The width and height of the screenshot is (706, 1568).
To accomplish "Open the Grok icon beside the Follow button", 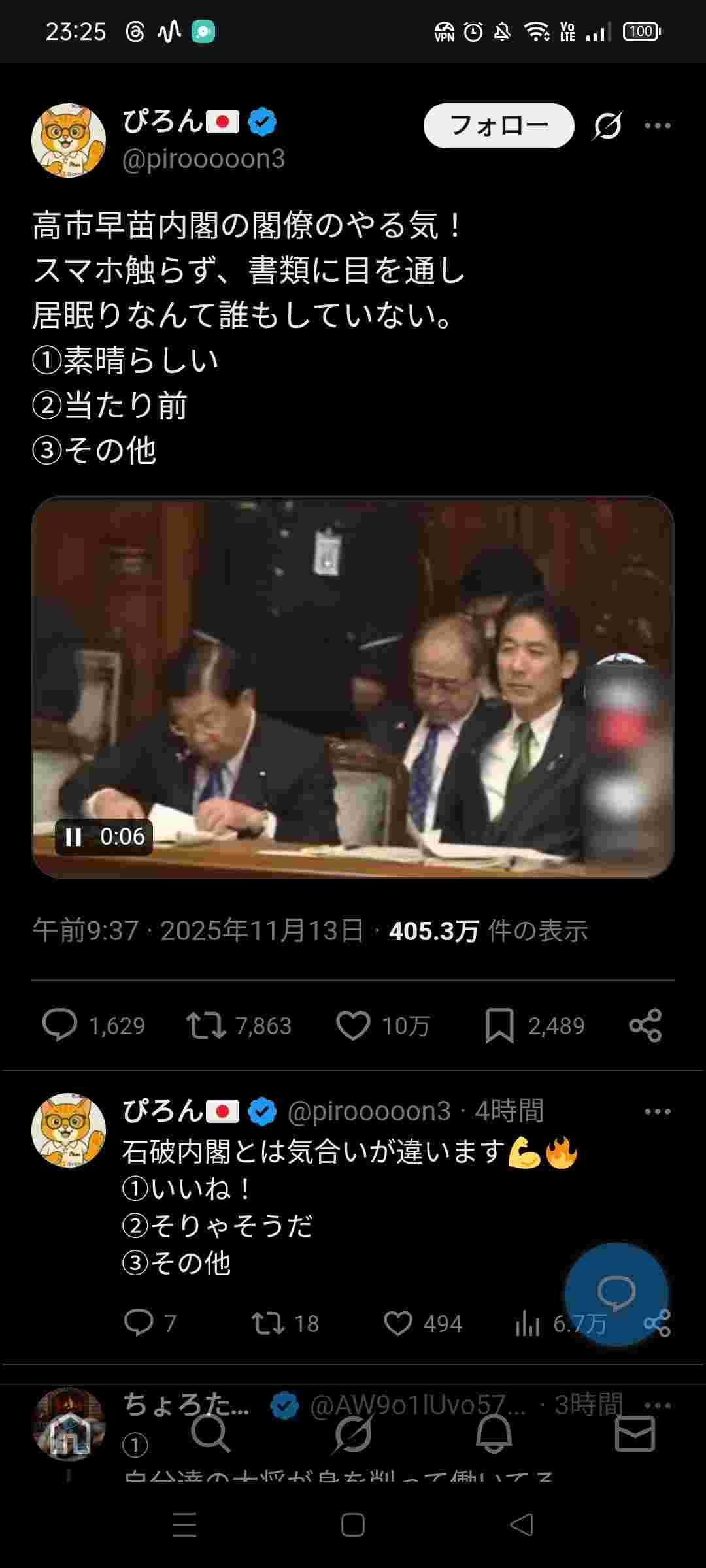I will (x=607, y=125).
